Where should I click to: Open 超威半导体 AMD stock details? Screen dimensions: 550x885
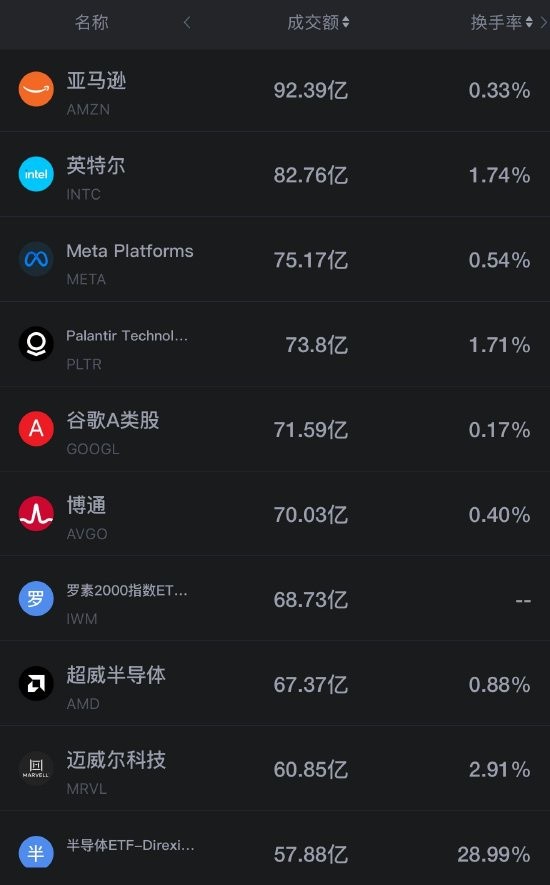[275, 684]
